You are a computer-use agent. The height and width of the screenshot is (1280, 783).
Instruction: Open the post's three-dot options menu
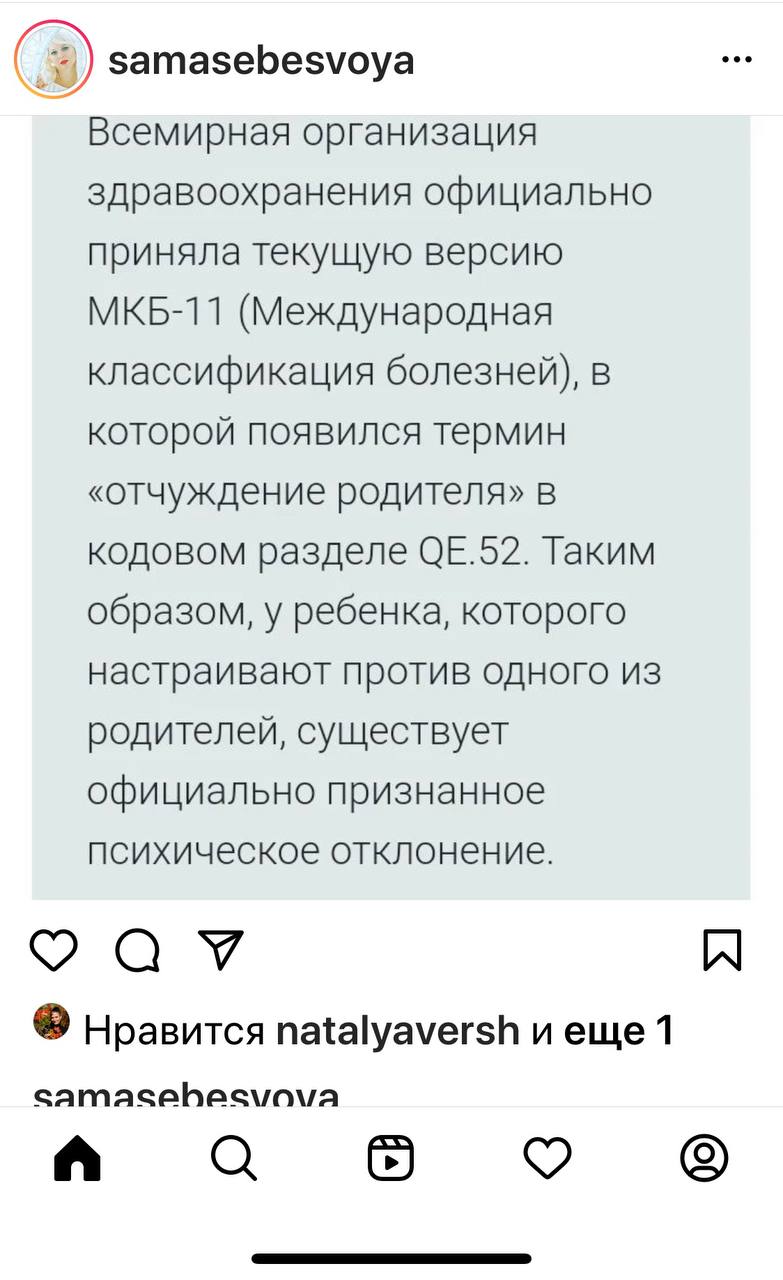pyautogui.click(x=736, y=61)
